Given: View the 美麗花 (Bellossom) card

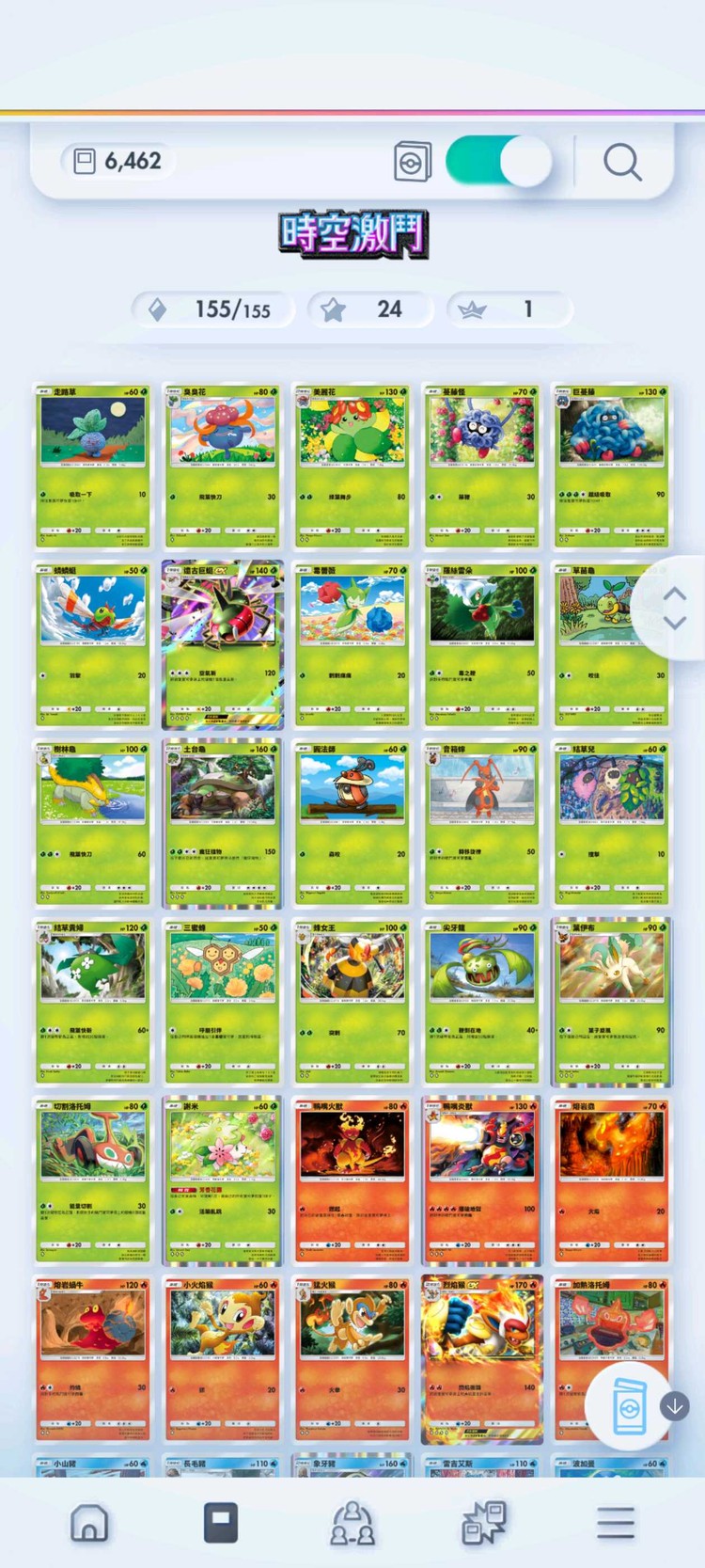Looking at the screenshot, I should [x=352, y=466].
